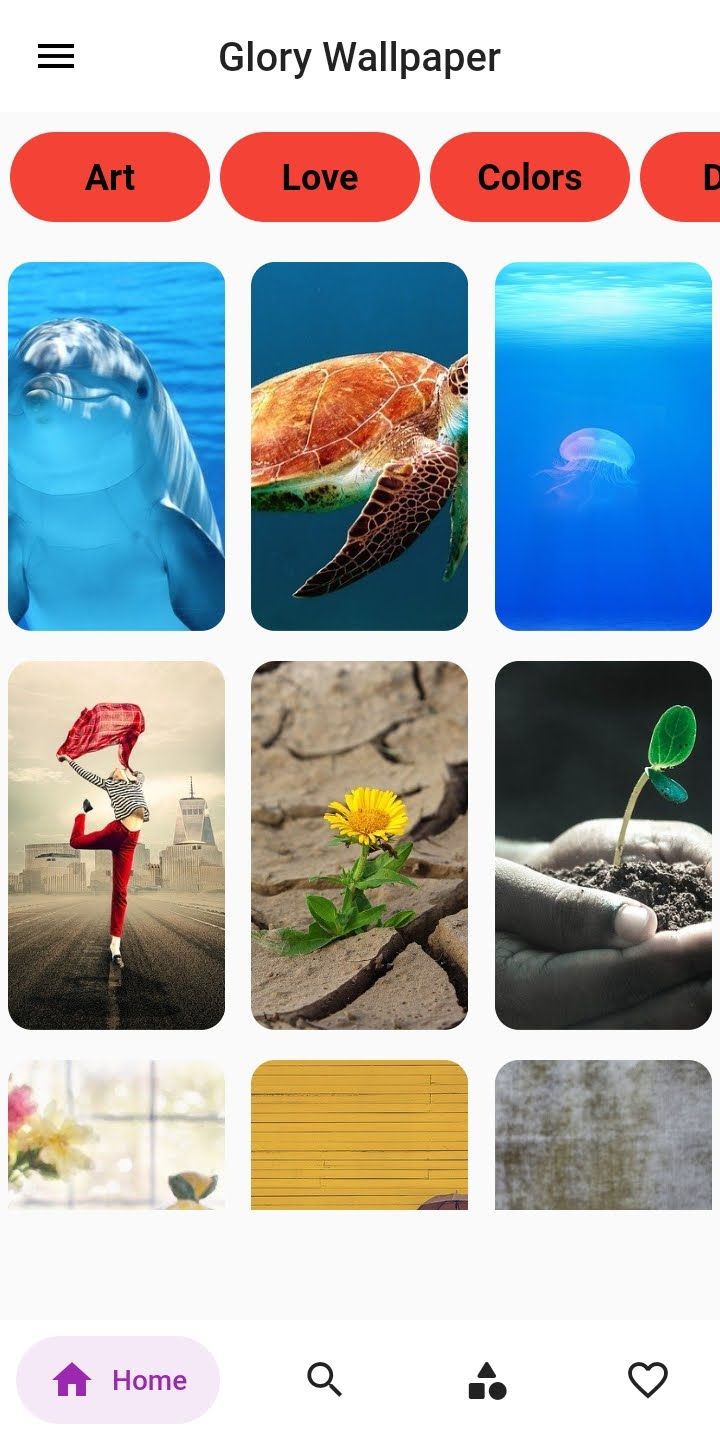Go to the search tab
The width and height of the screenshot is (720, 1440).
coord(324,1380)
